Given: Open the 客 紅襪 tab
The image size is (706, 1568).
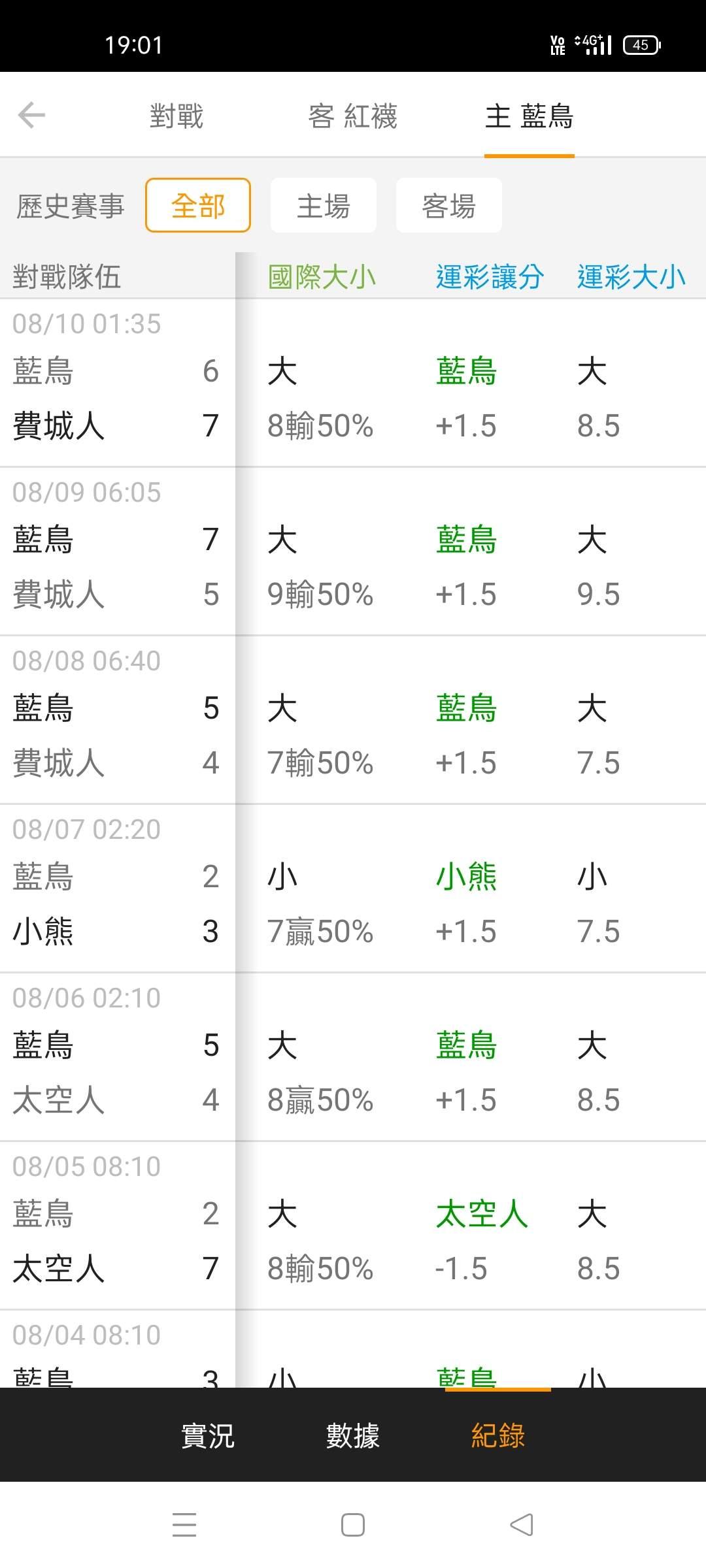Looking at the screenshot, I should 353,116.
